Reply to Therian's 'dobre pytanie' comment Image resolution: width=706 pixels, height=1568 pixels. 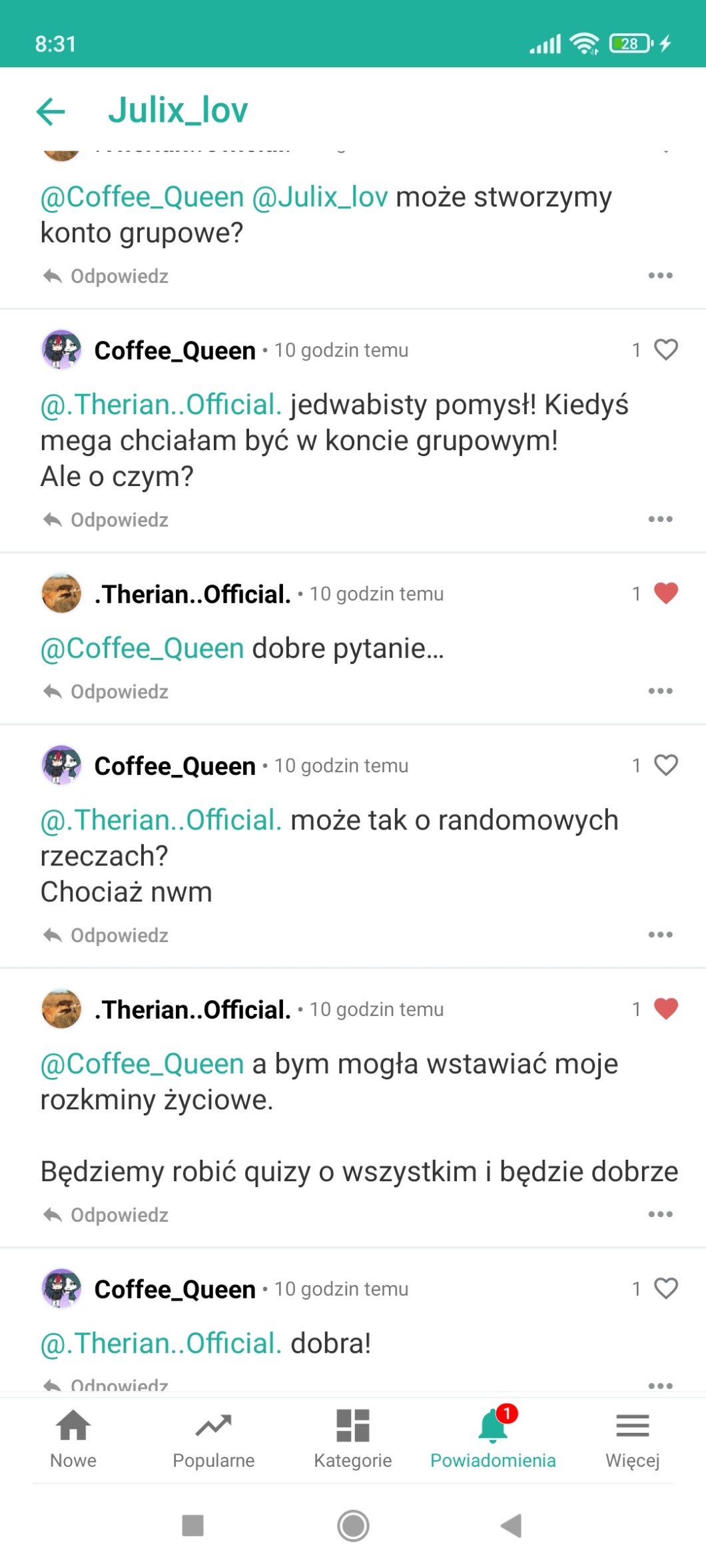point(107,691)
